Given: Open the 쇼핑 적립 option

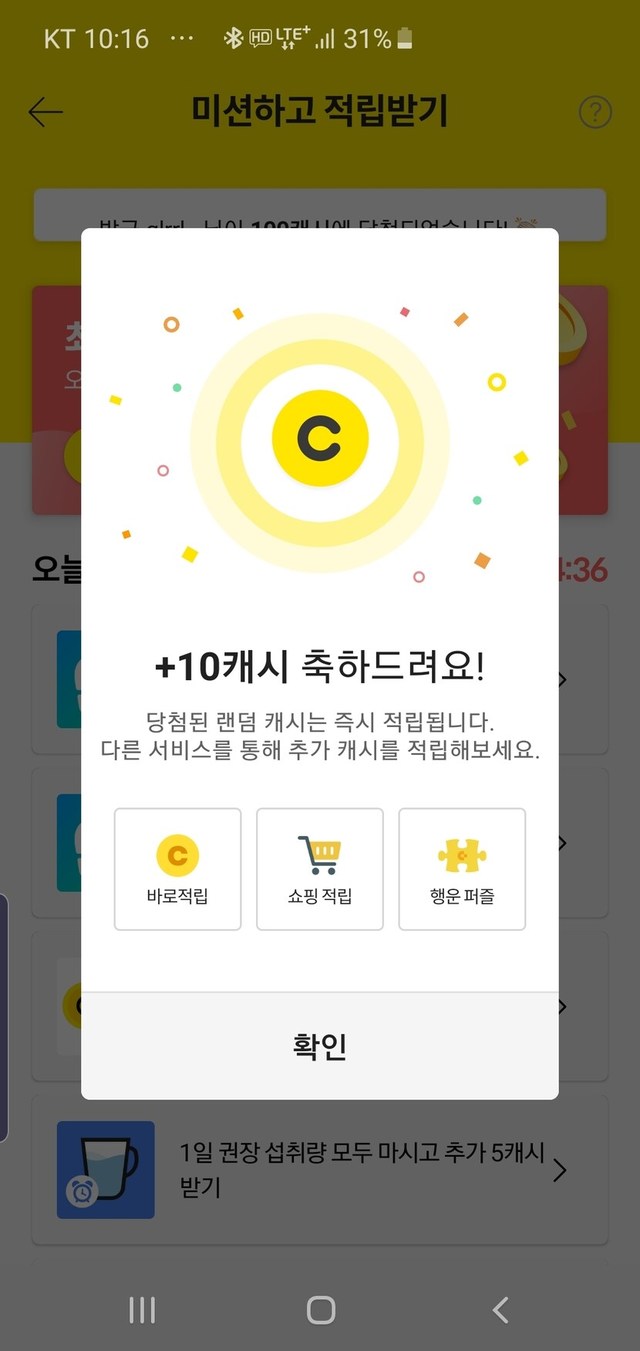Looking at the screenshot, I should point(320,869).
